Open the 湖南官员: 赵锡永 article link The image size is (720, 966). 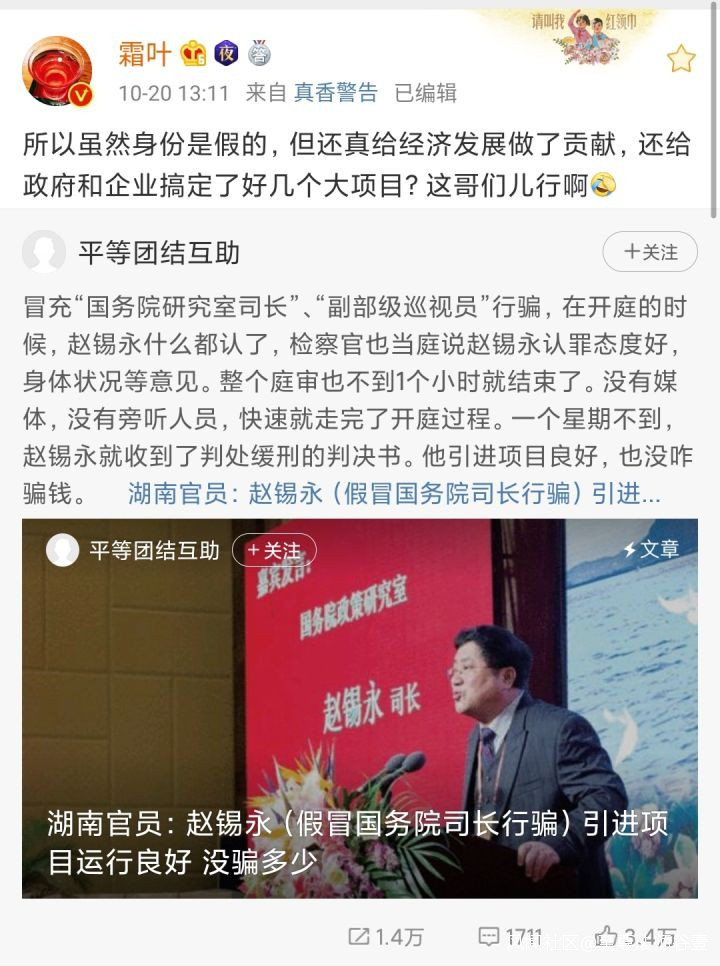[x=394, y=493]
